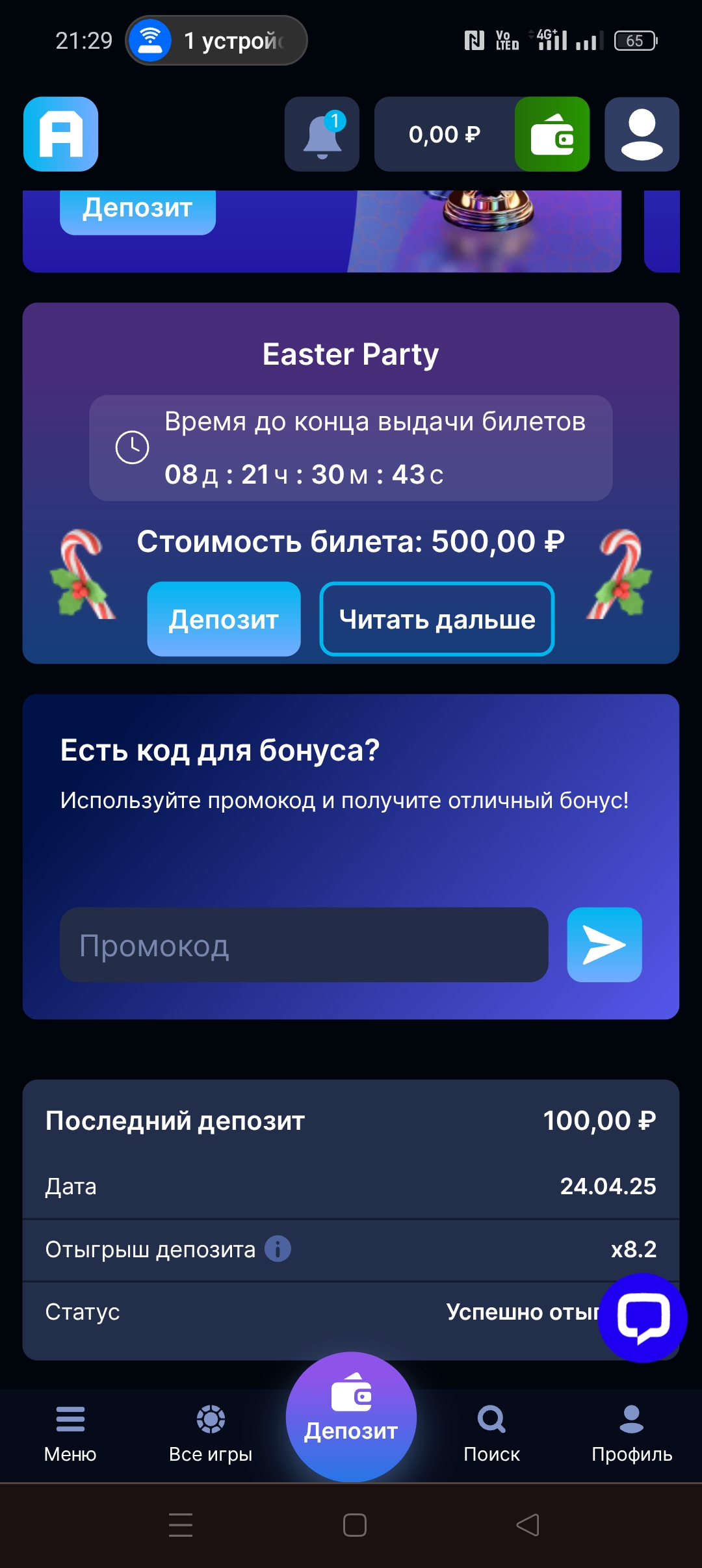Submit the promo code with the arrow
Image resolution: width=702 pixels, height=1568 pixels.
[x=604, y=945]
